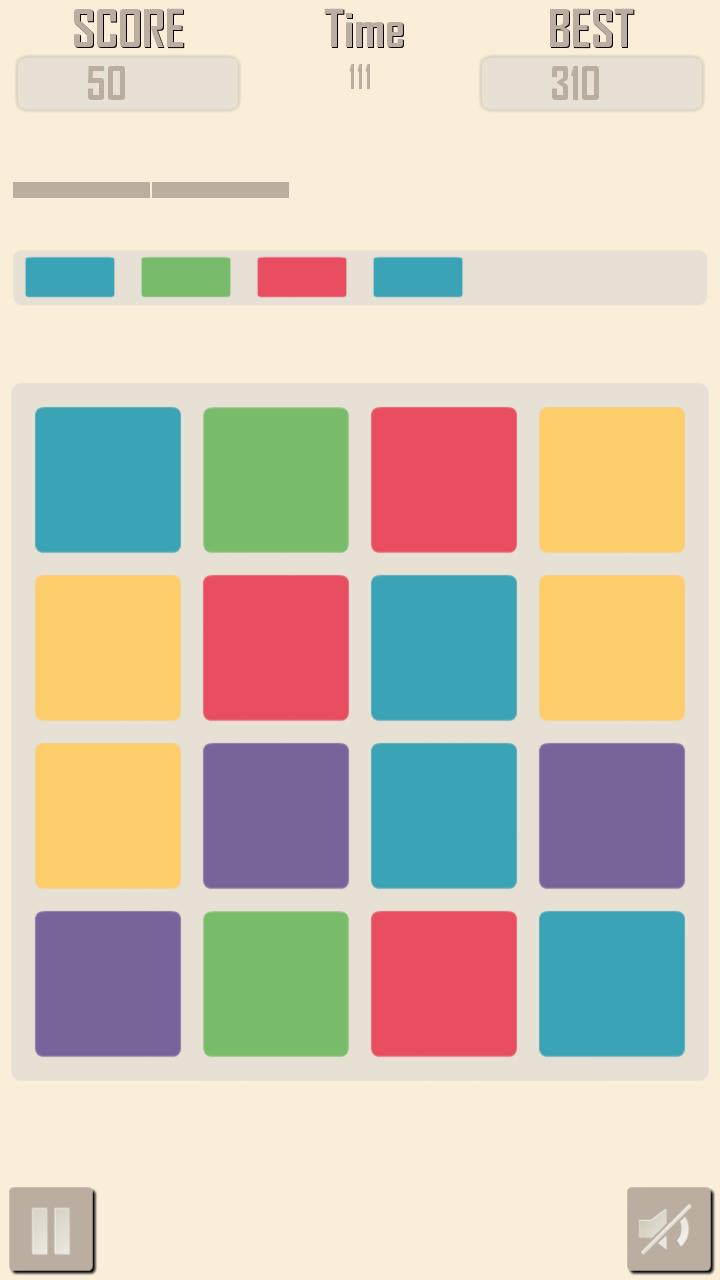
Task: Click the yellow tile starting the second row
Action: point(107,647)
